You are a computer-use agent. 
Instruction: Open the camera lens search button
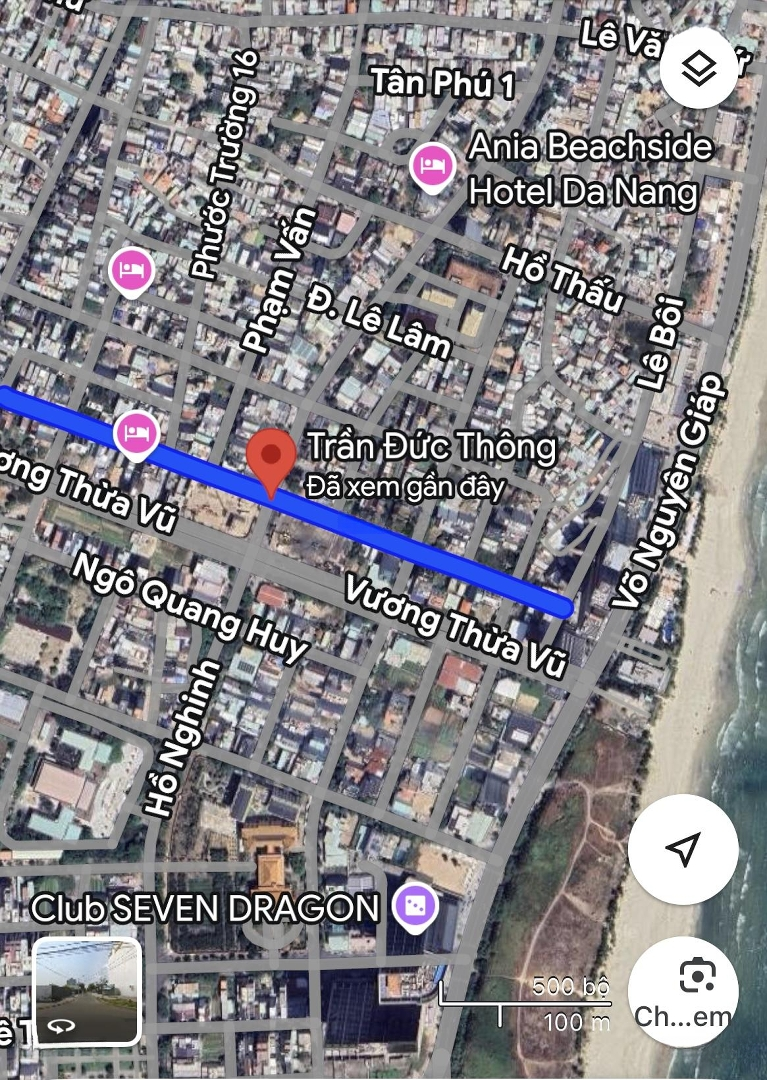pyautogui.click(x=683, y=988)
